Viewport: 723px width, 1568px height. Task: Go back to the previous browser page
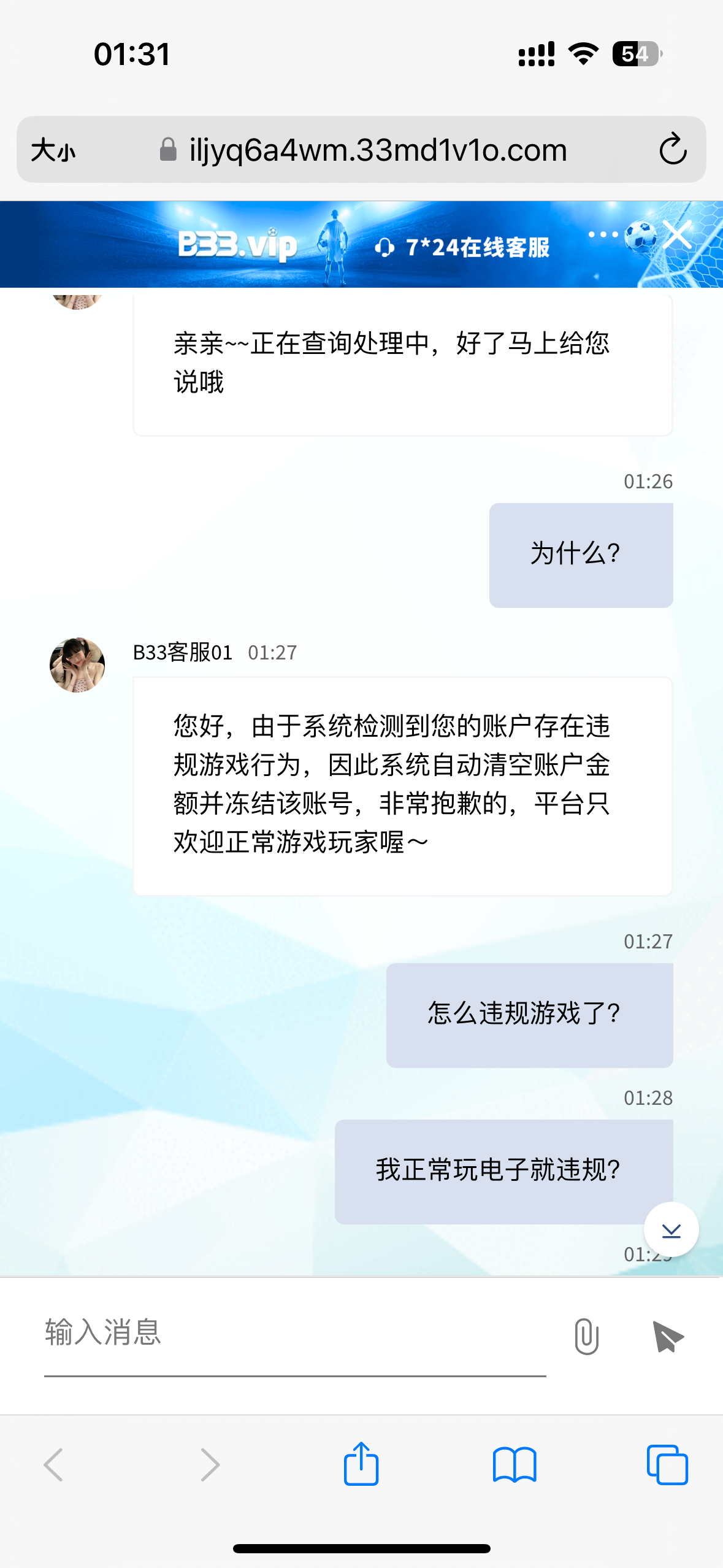54,1465
